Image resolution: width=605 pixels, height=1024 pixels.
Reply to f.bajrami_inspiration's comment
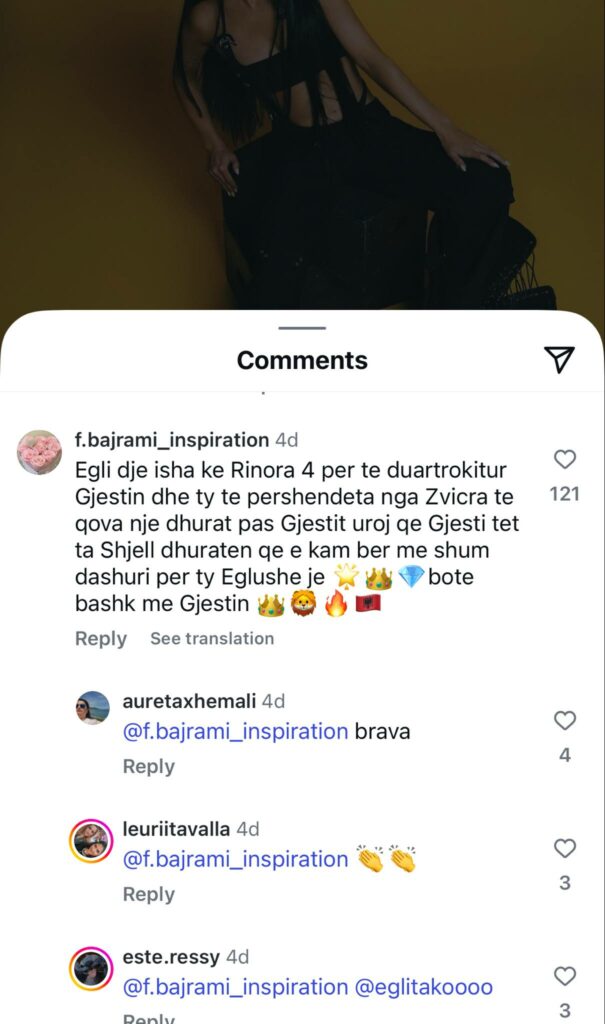(101, 639)
